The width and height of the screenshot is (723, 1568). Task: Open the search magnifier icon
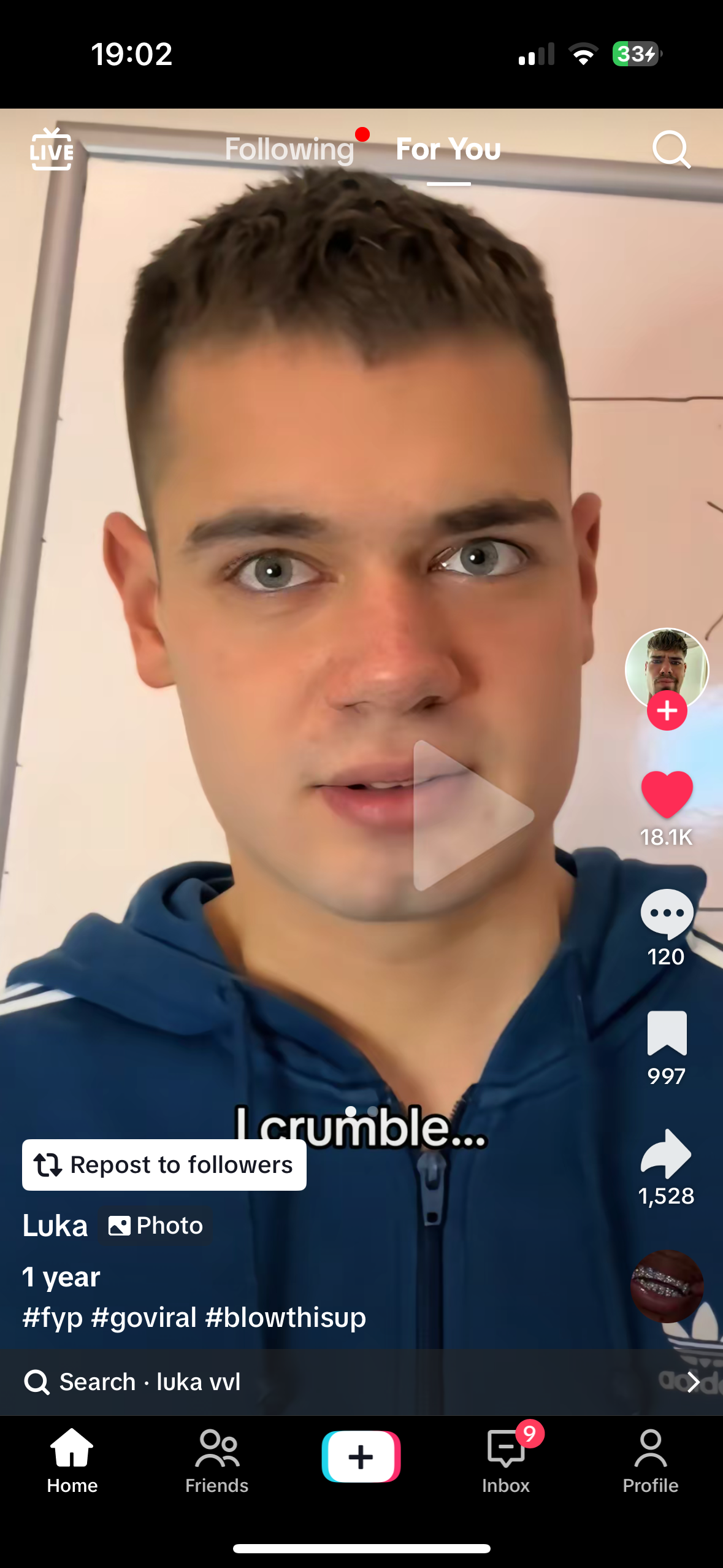(x=671, y=149)
